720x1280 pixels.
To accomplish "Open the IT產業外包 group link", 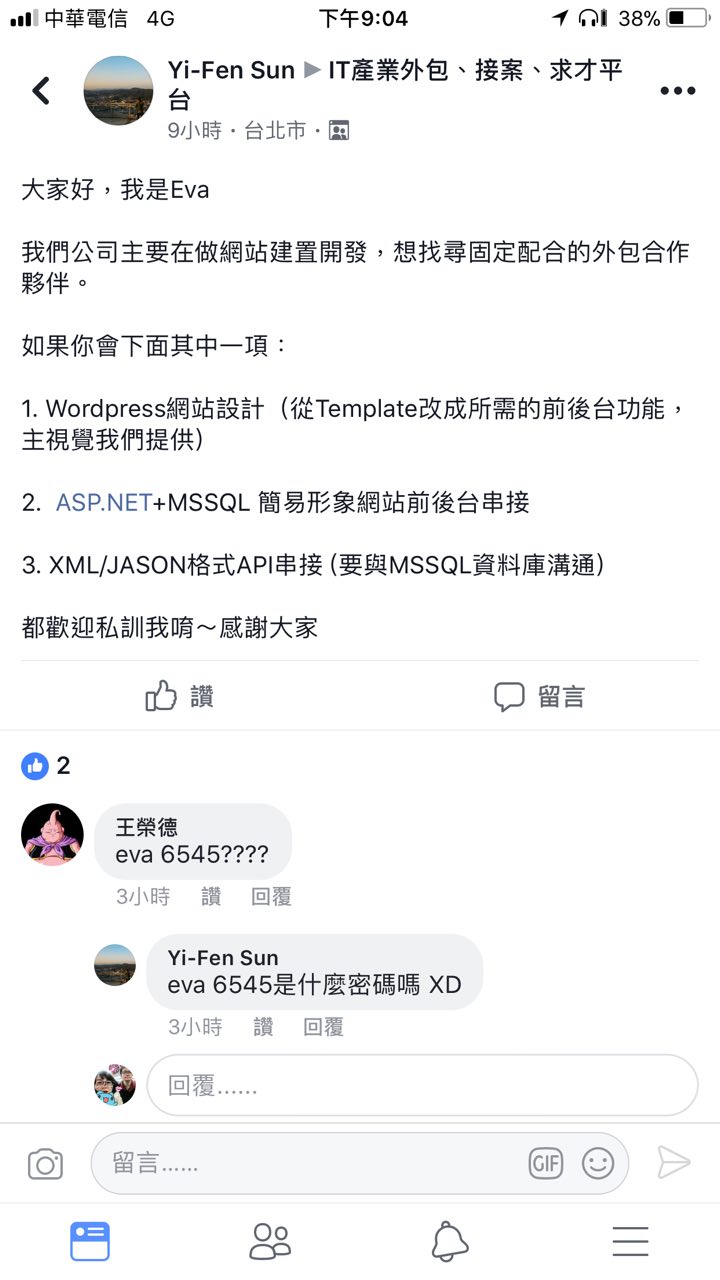I will click(x=475, y=71).
